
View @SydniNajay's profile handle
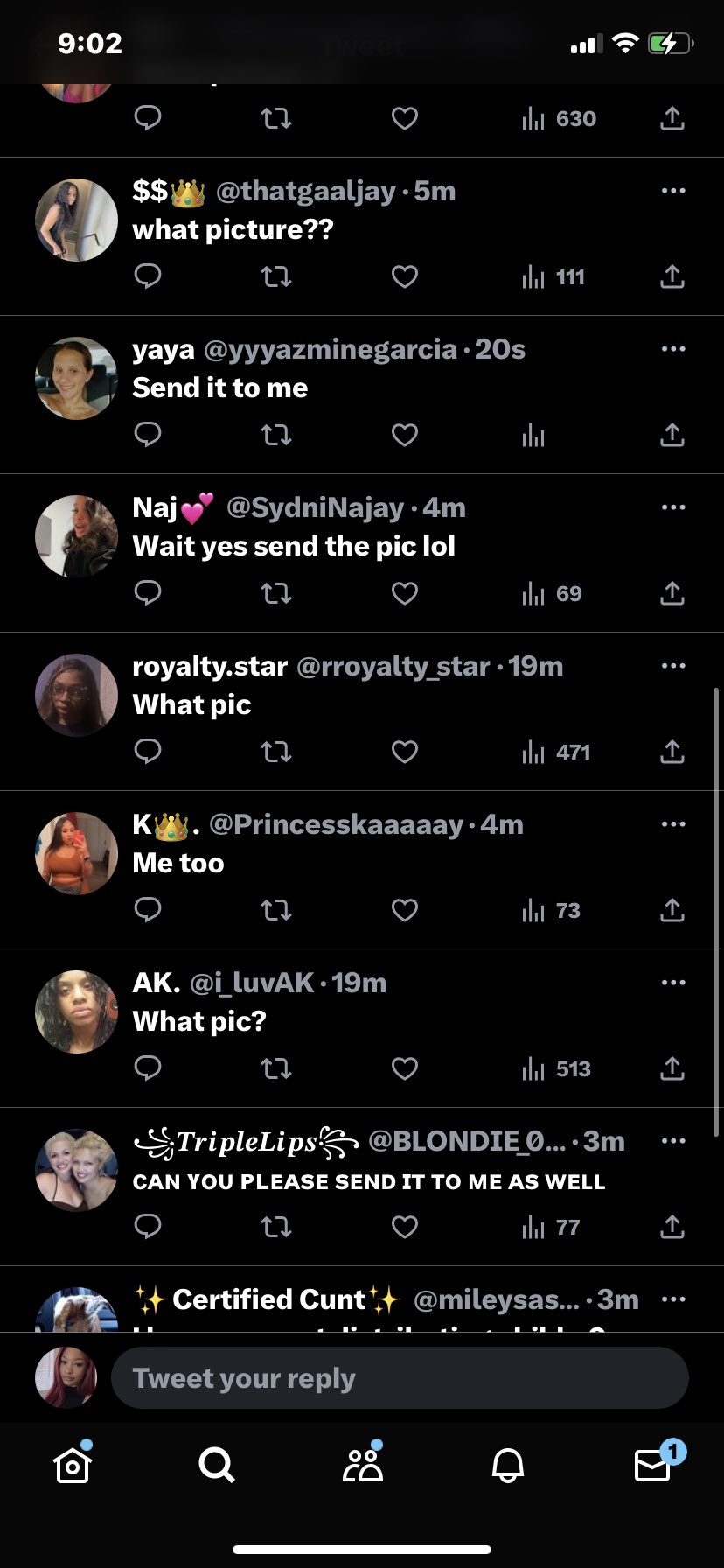pos(315,508)
